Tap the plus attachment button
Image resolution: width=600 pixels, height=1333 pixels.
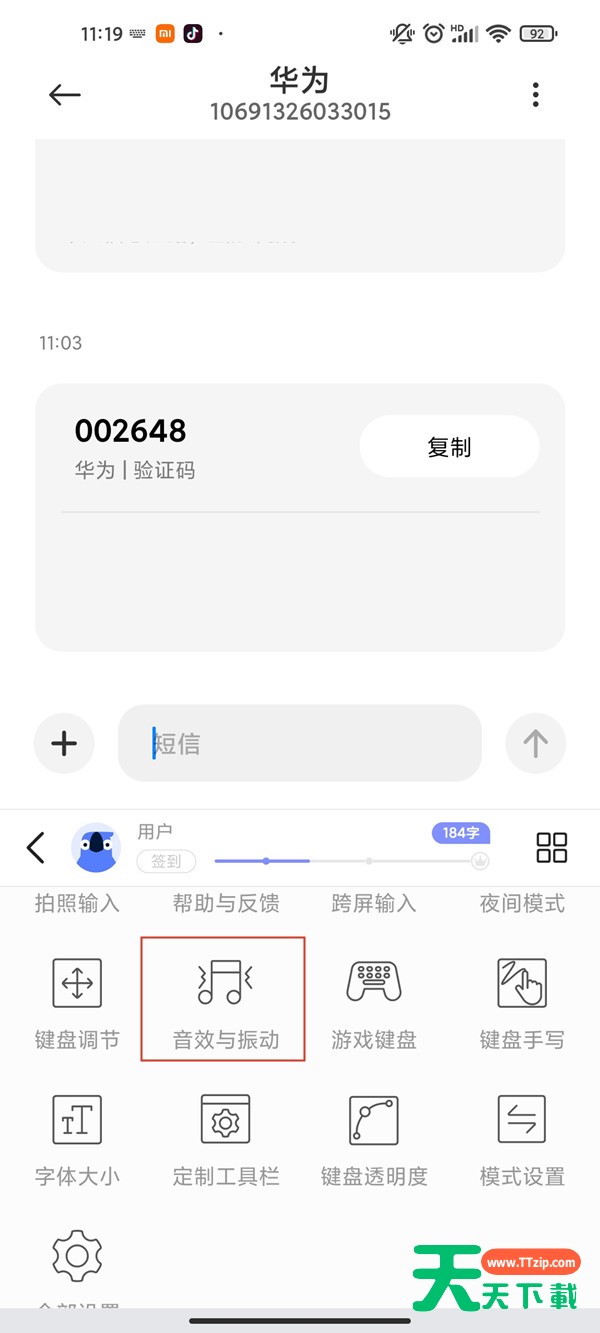[64, 743]
